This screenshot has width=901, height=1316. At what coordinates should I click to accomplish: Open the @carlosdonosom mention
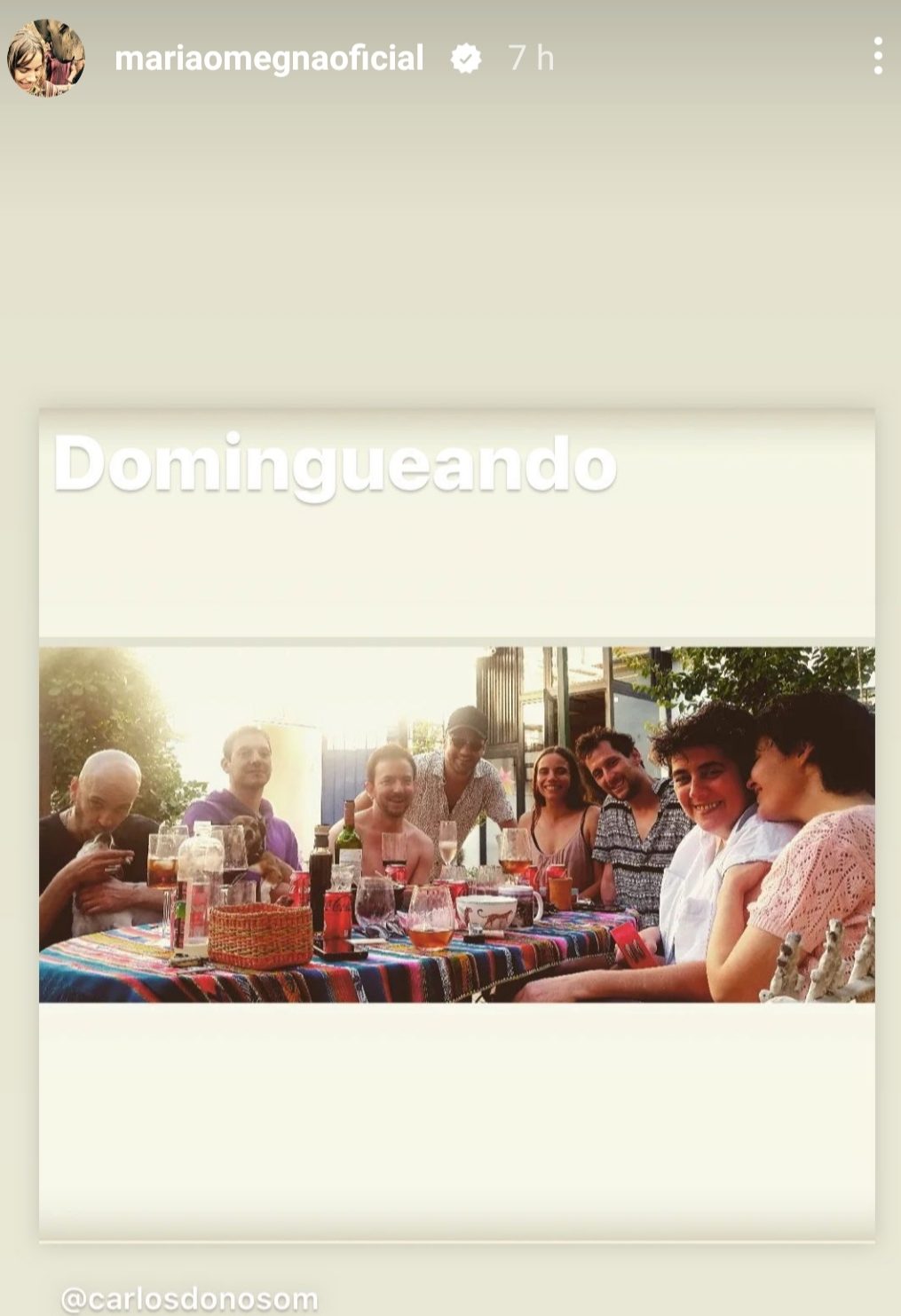point(189,1298)
